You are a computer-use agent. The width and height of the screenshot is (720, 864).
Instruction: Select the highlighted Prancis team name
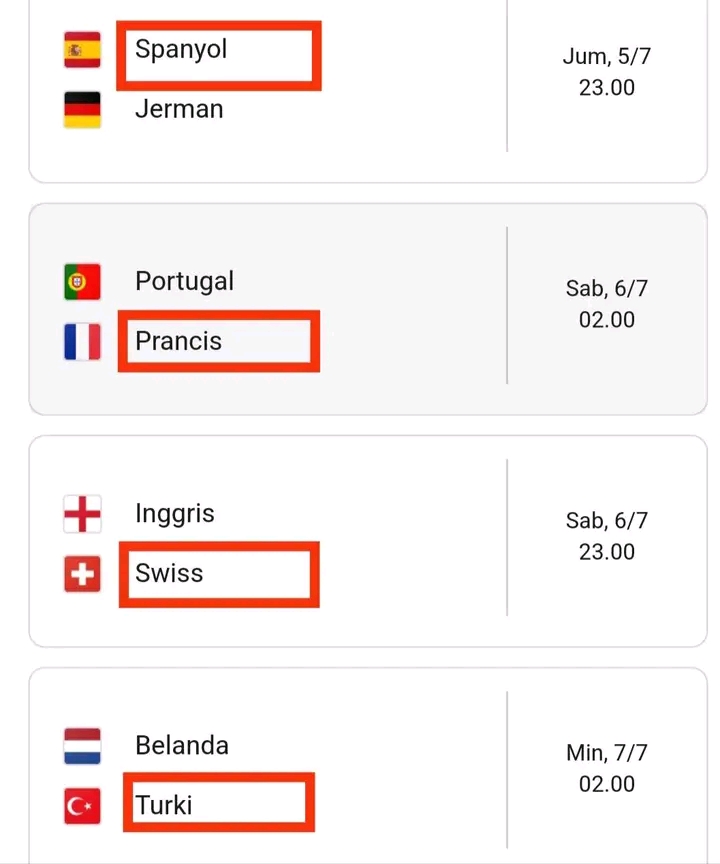(x=178, y=341)
